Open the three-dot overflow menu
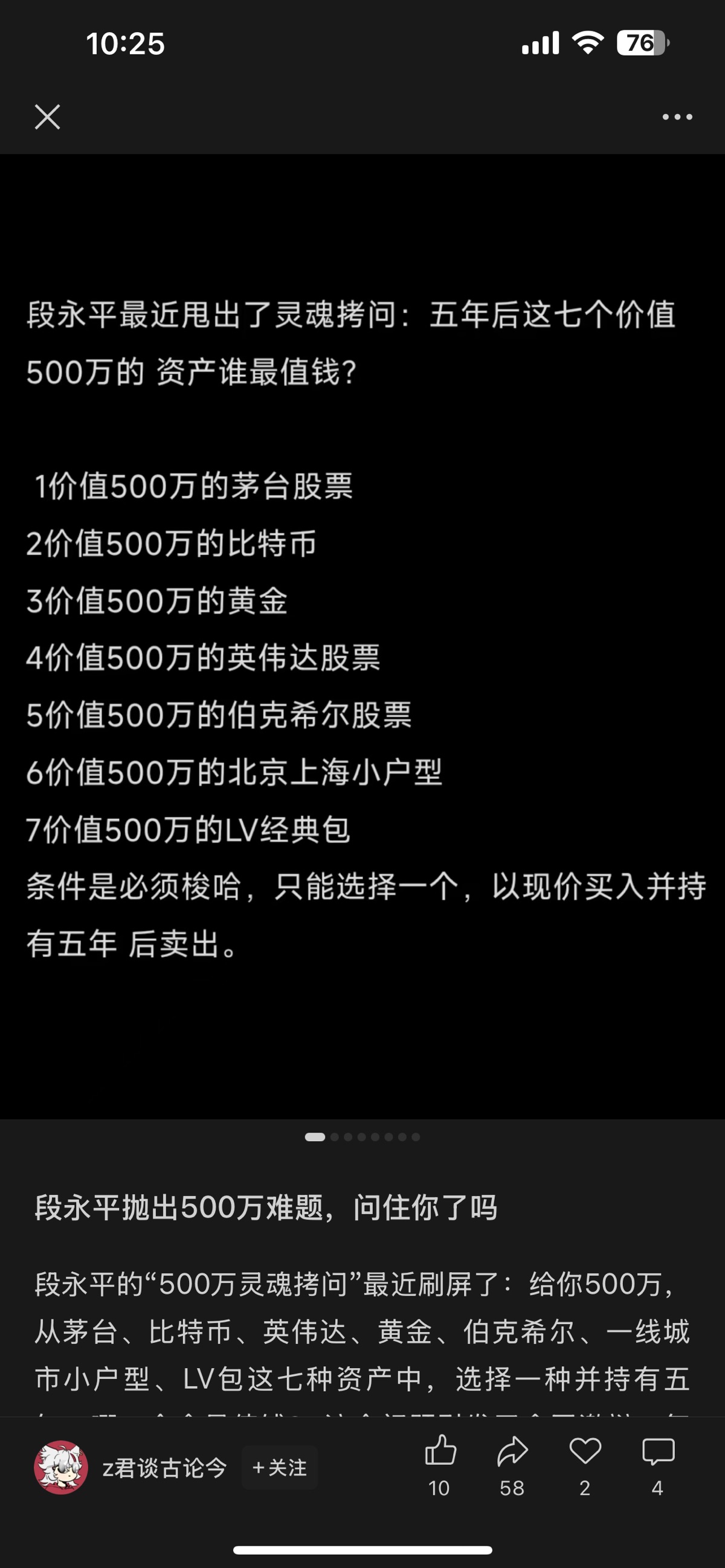725x1568 pixels. (x=677, y=117)
